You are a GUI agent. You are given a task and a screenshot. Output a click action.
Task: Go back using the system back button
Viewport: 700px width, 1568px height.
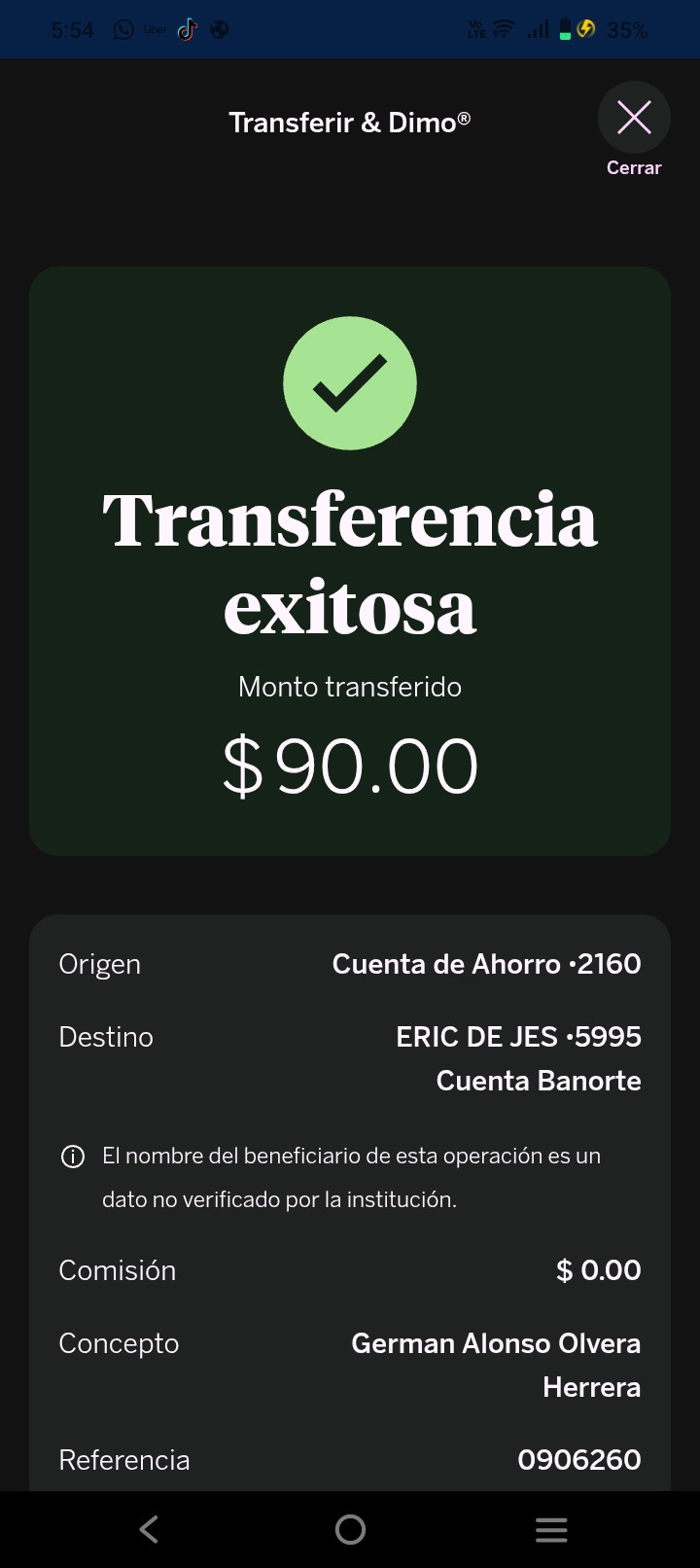pos(149,1529)
